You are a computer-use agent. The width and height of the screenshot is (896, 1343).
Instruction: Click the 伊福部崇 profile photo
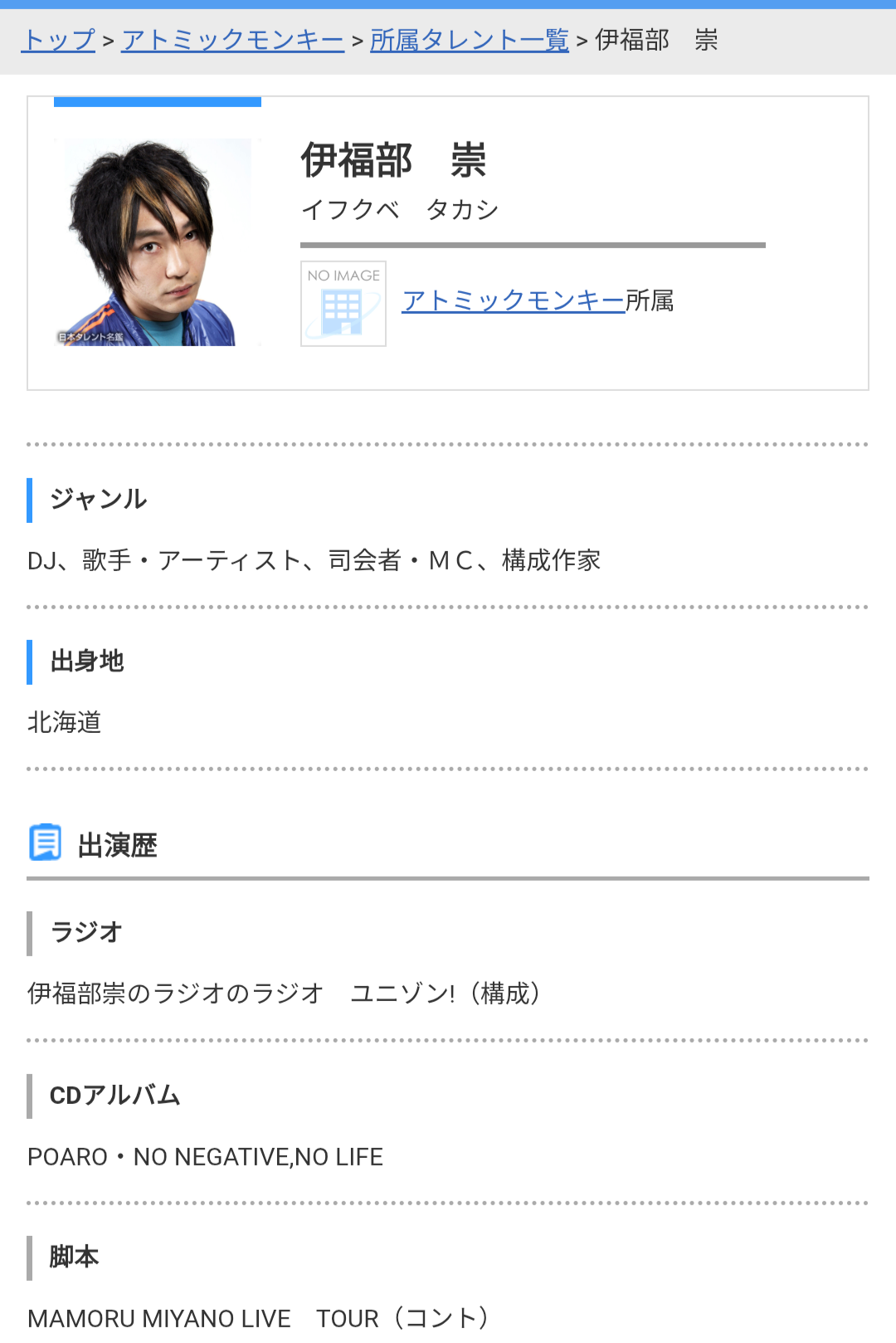coord(158,242)
